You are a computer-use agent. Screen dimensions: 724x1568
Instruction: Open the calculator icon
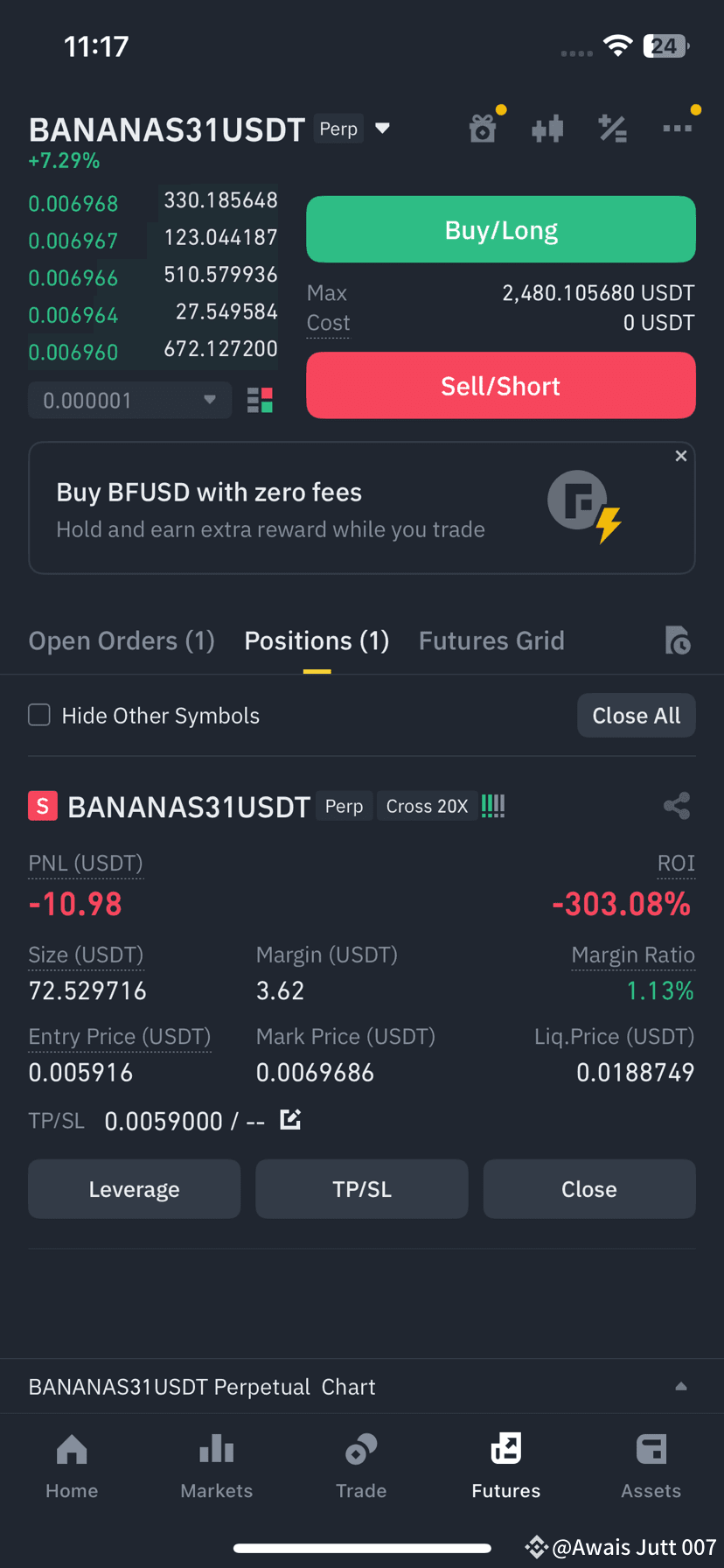pos(612,129)
